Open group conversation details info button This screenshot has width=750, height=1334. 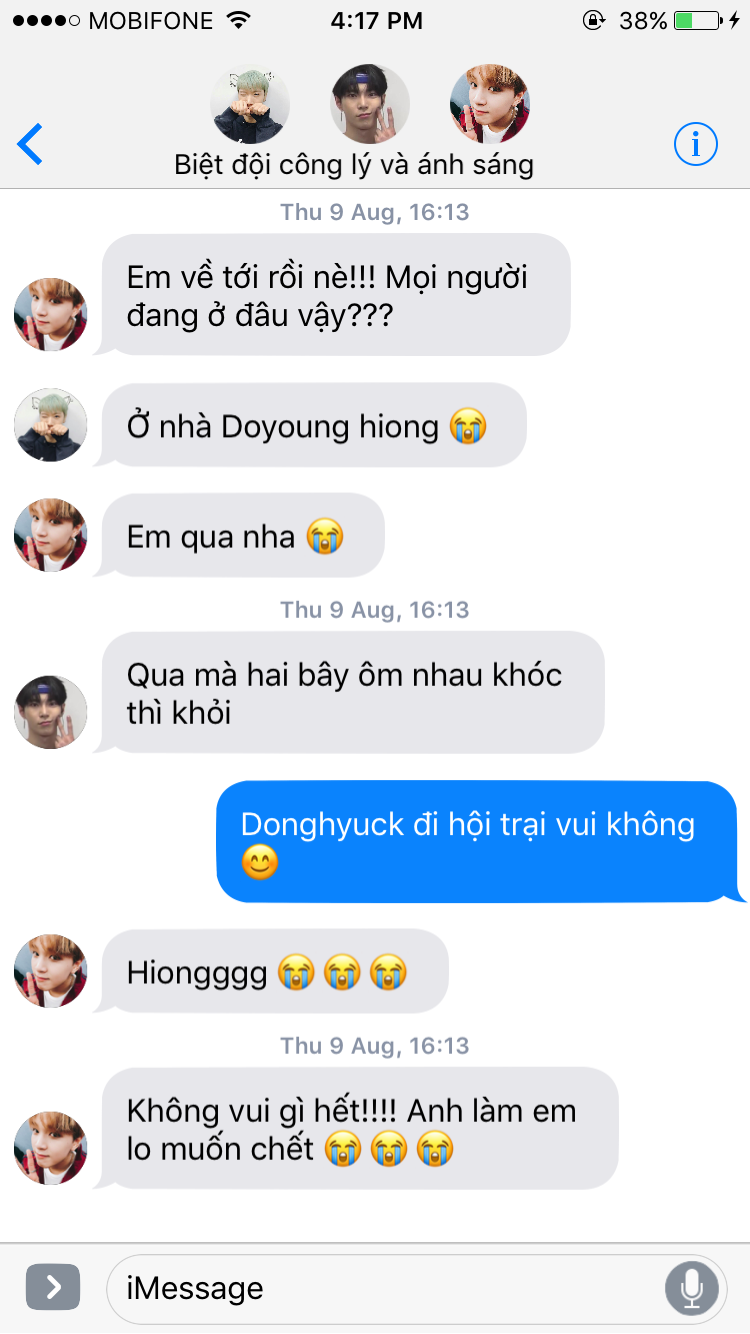[x=695, y=144]
